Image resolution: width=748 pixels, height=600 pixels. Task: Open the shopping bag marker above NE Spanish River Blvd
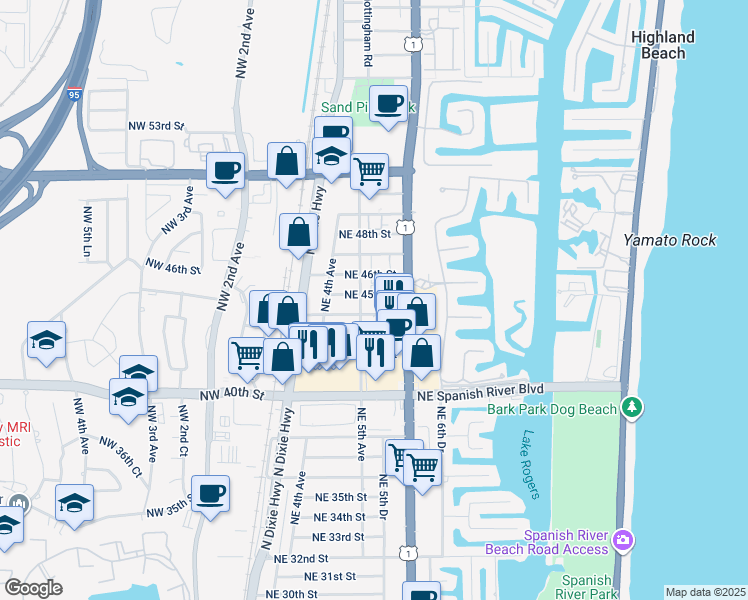[x=422, y=352]
